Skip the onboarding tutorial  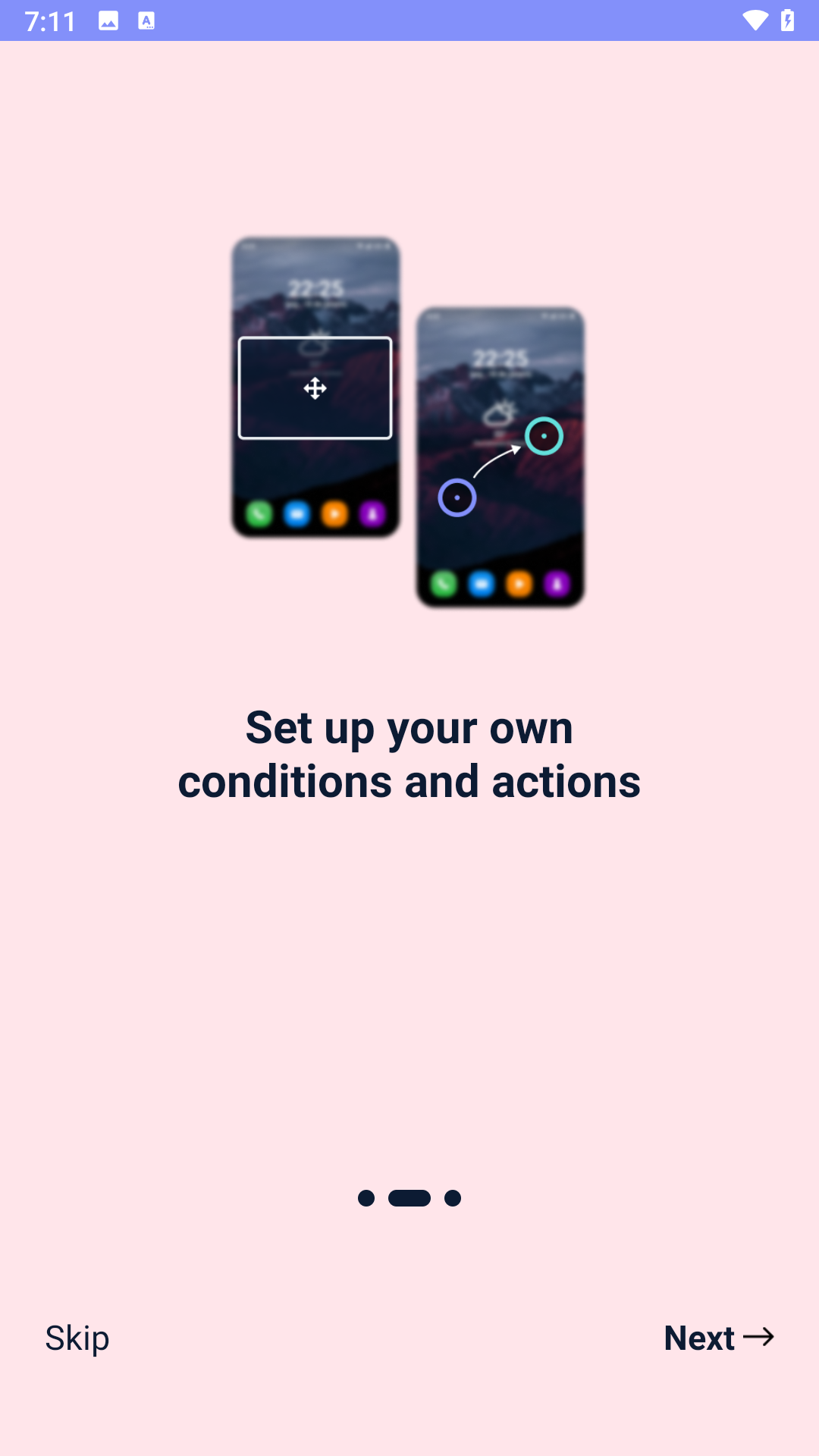pos(76,1338)
